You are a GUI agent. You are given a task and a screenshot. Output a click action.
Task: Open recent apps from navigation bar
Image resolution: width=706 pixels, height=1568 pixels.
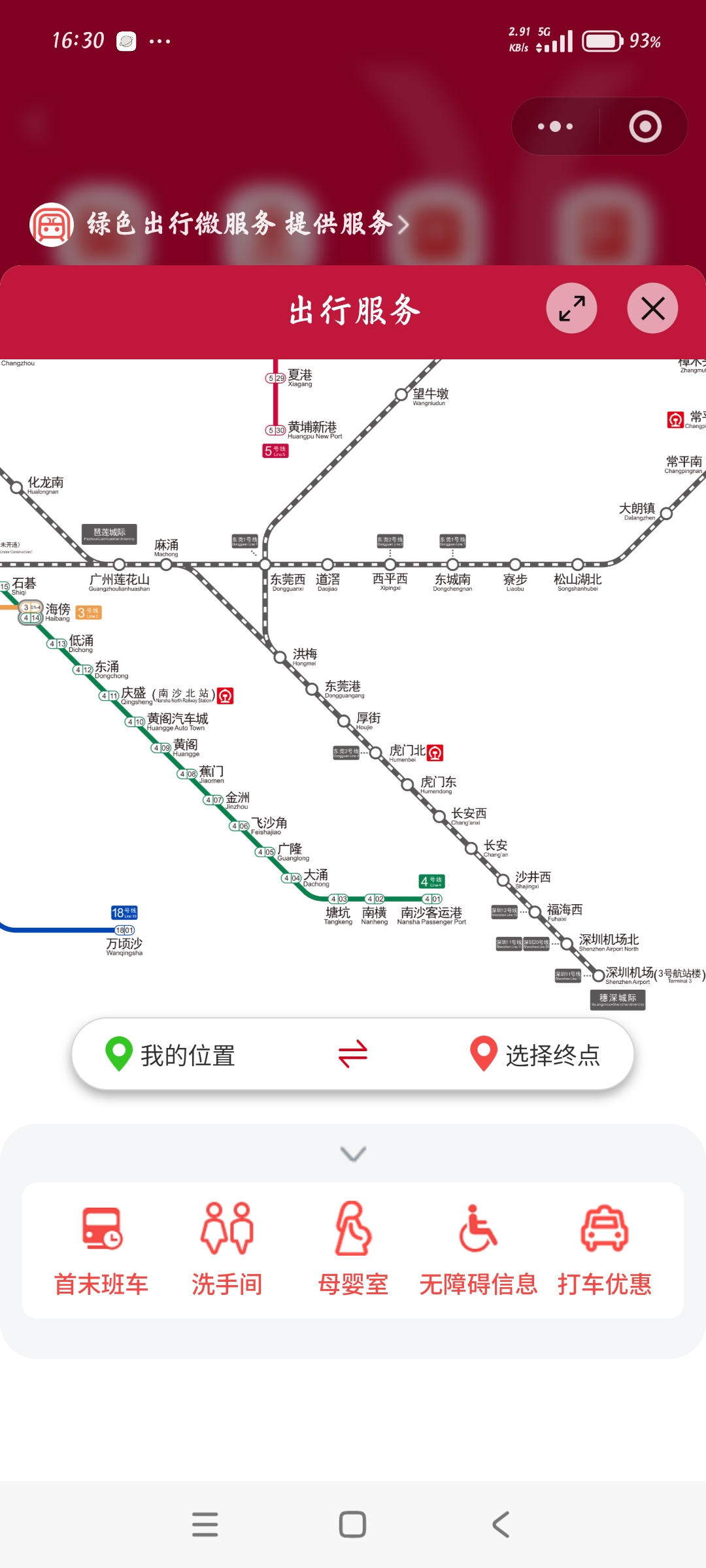205,1524
